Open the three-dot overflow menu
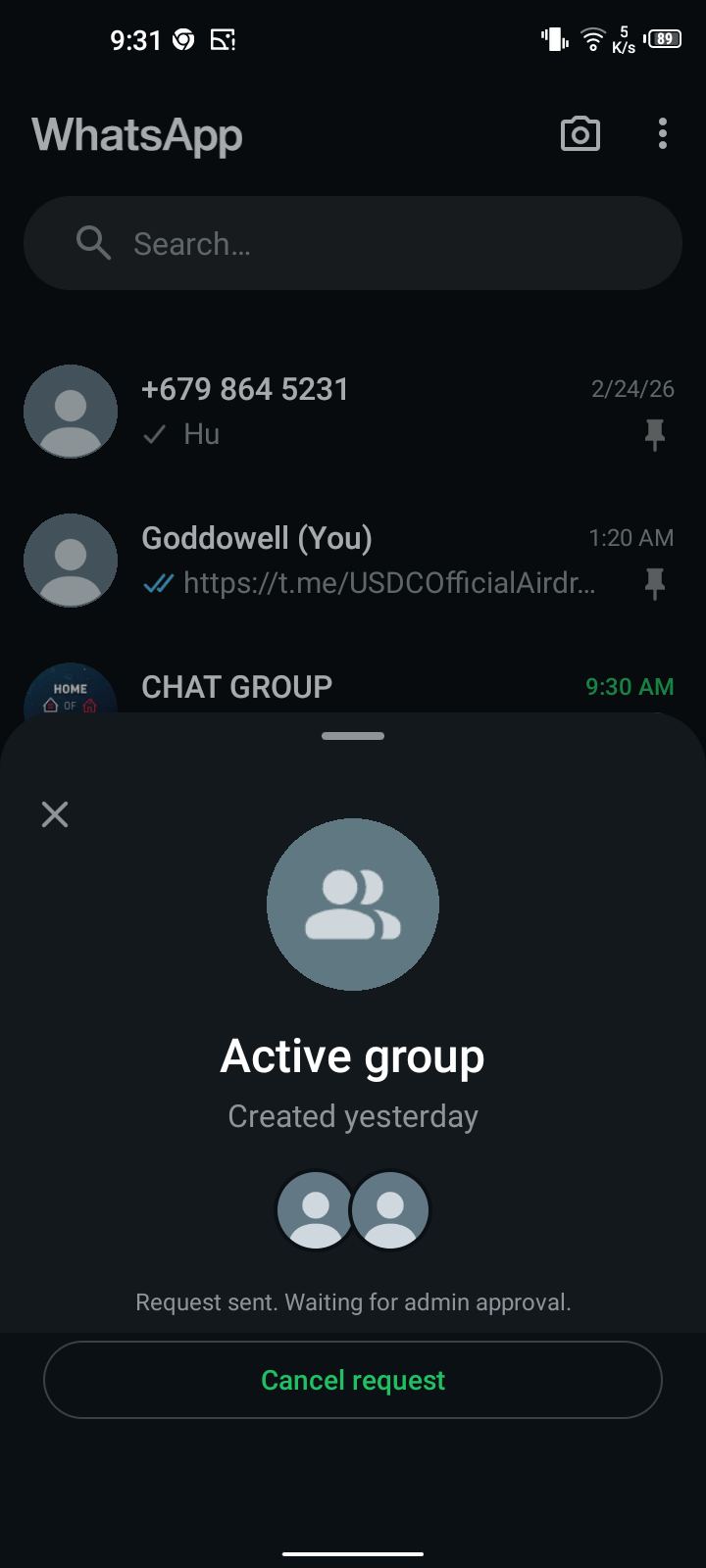Screen dimensions: 706x1568 point(663,134)
